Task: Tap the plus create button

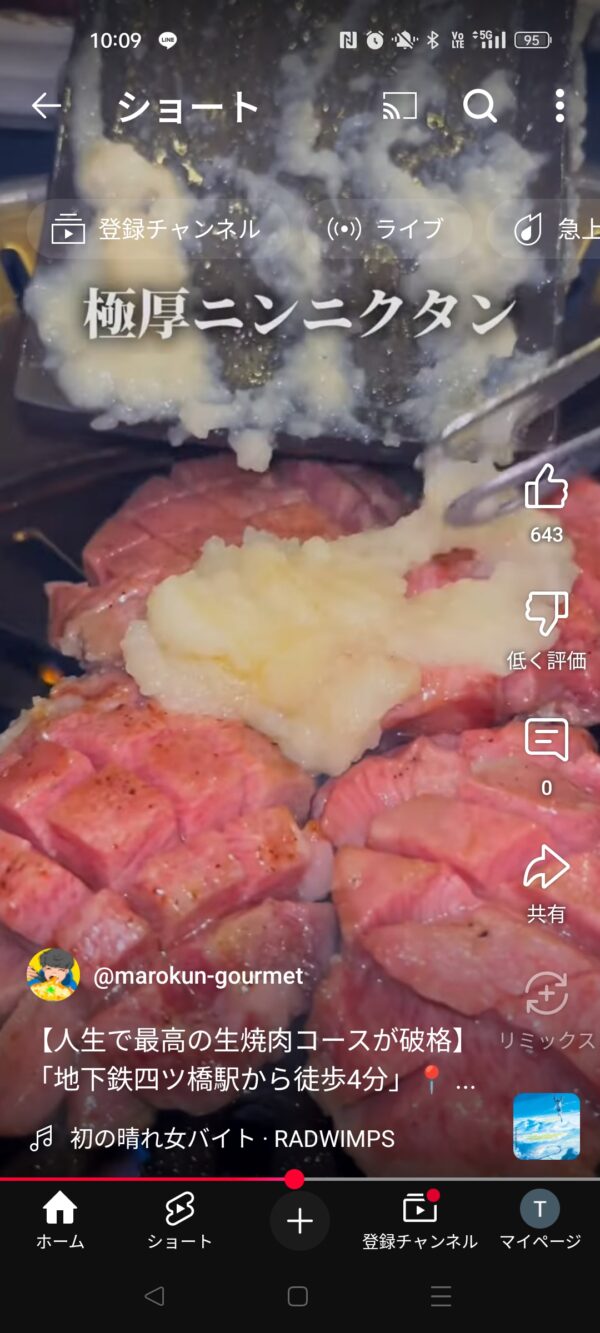Action: coord(300,1221)
